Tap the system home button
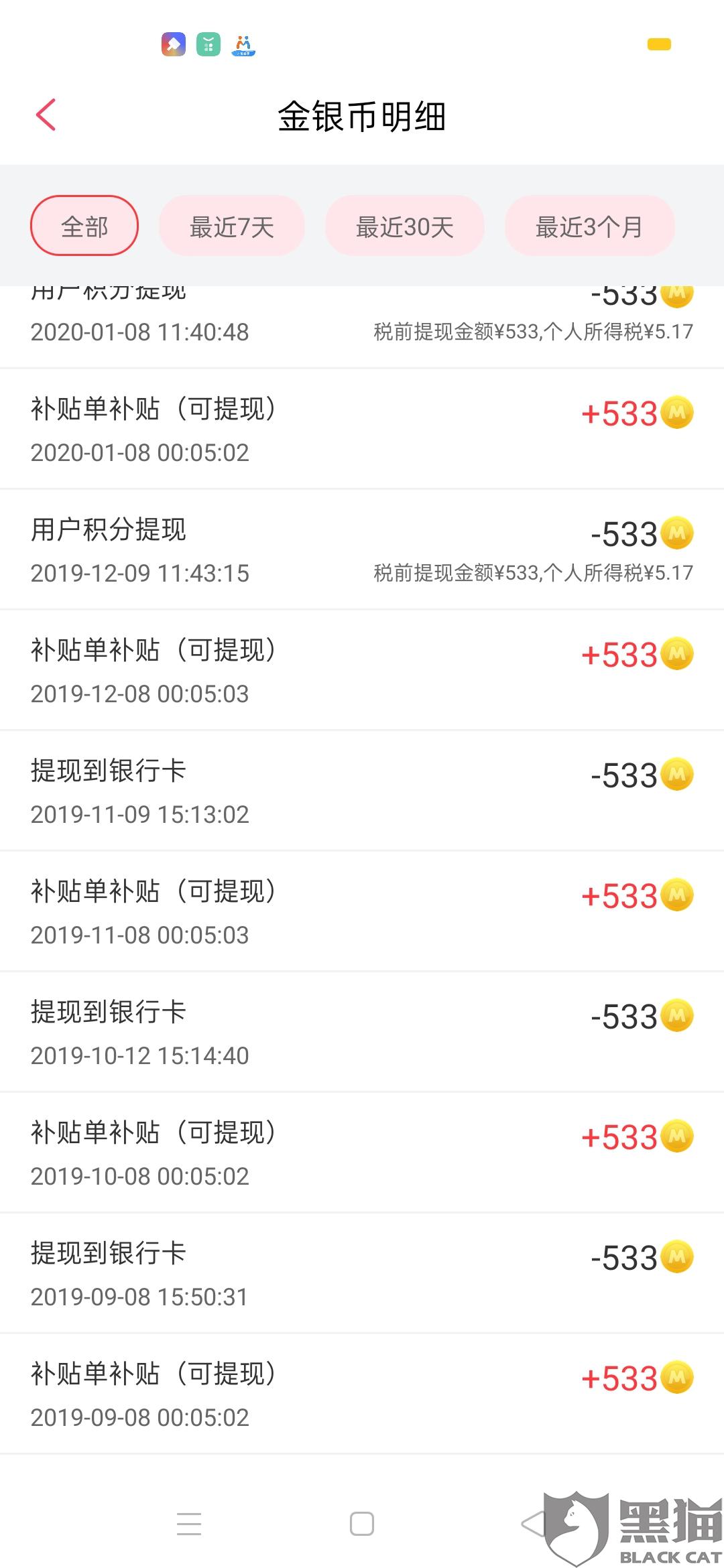 tap(362, 1524)
